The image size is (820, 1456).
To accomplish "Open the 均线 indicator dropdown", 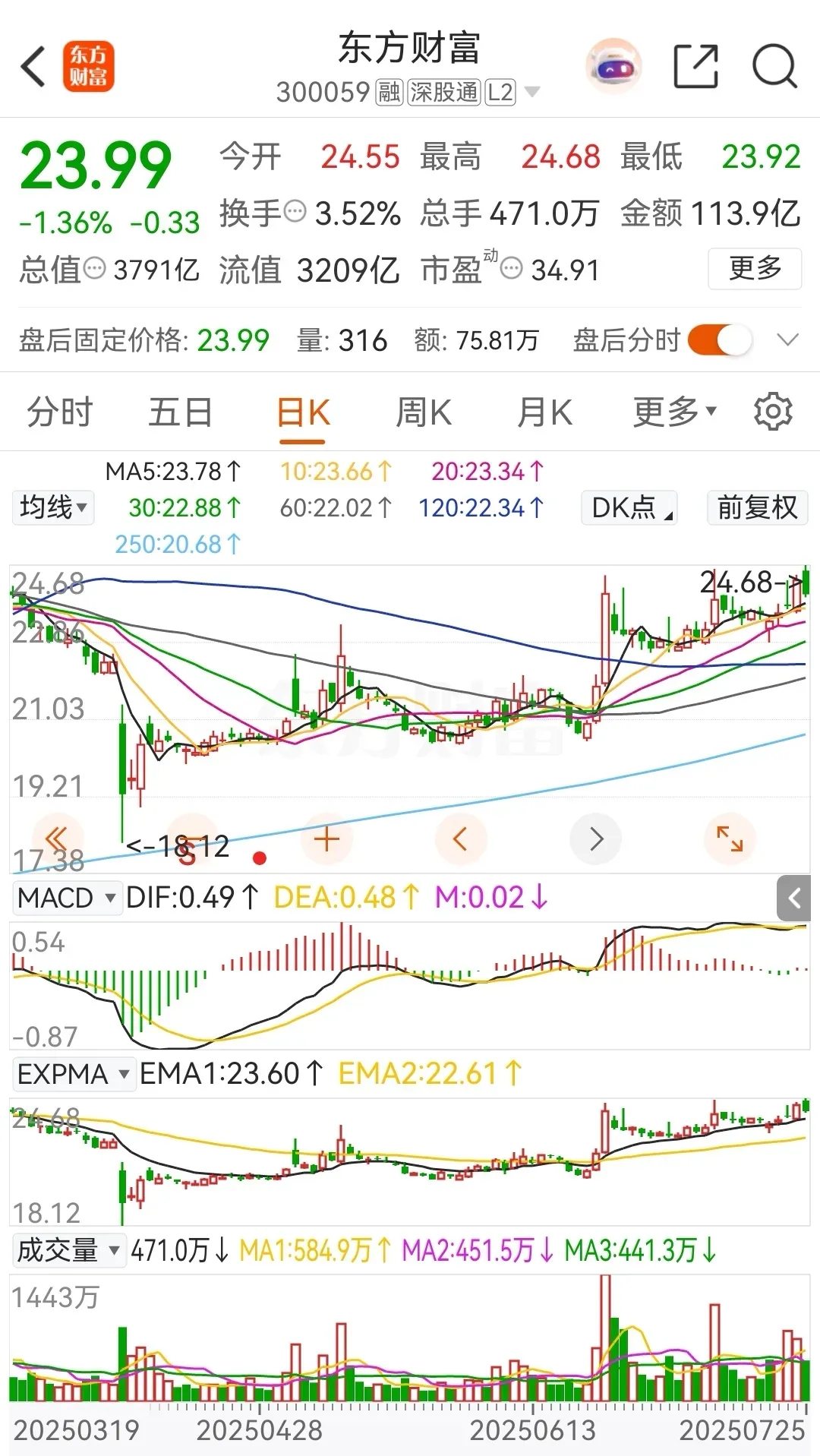I will click(x=53, y=507).
